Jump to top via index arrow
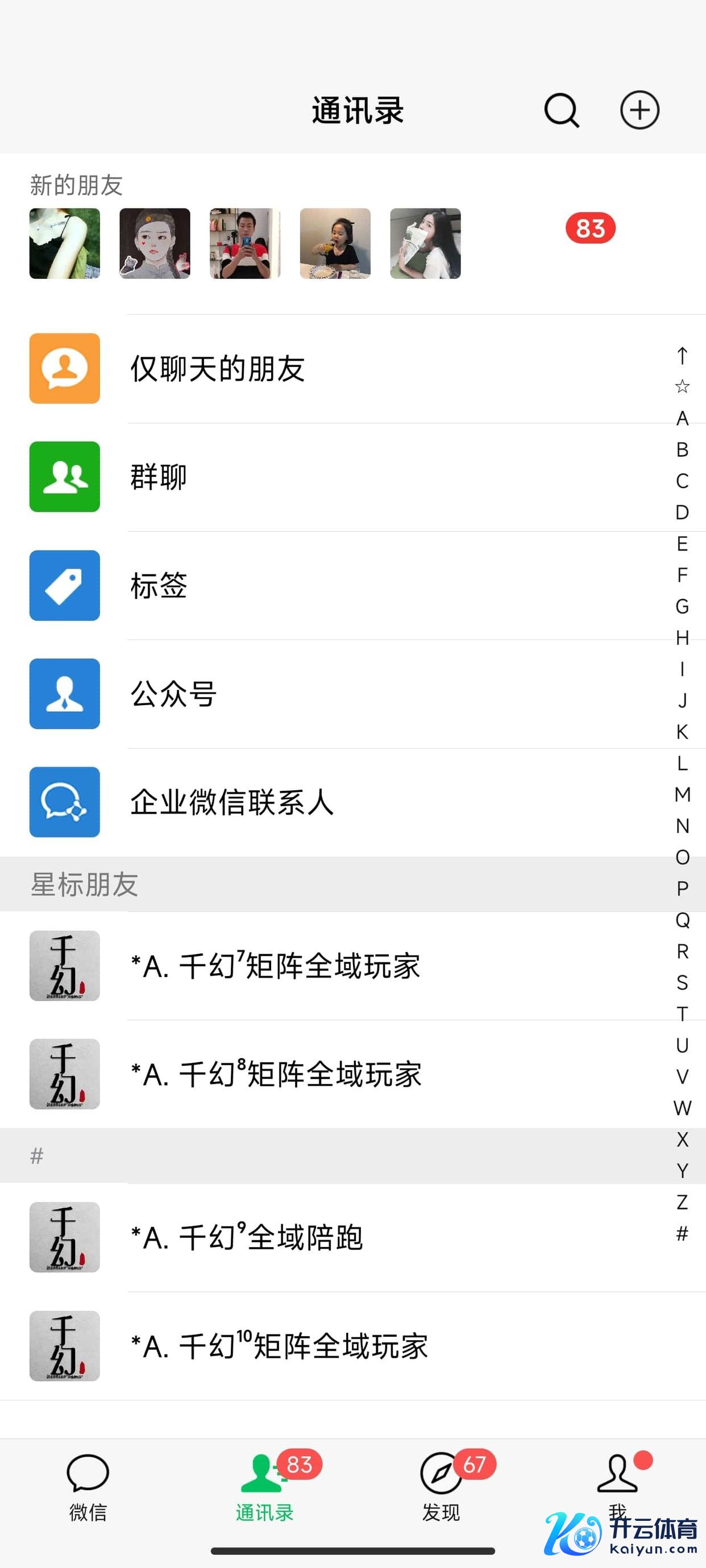 [682, 356]
